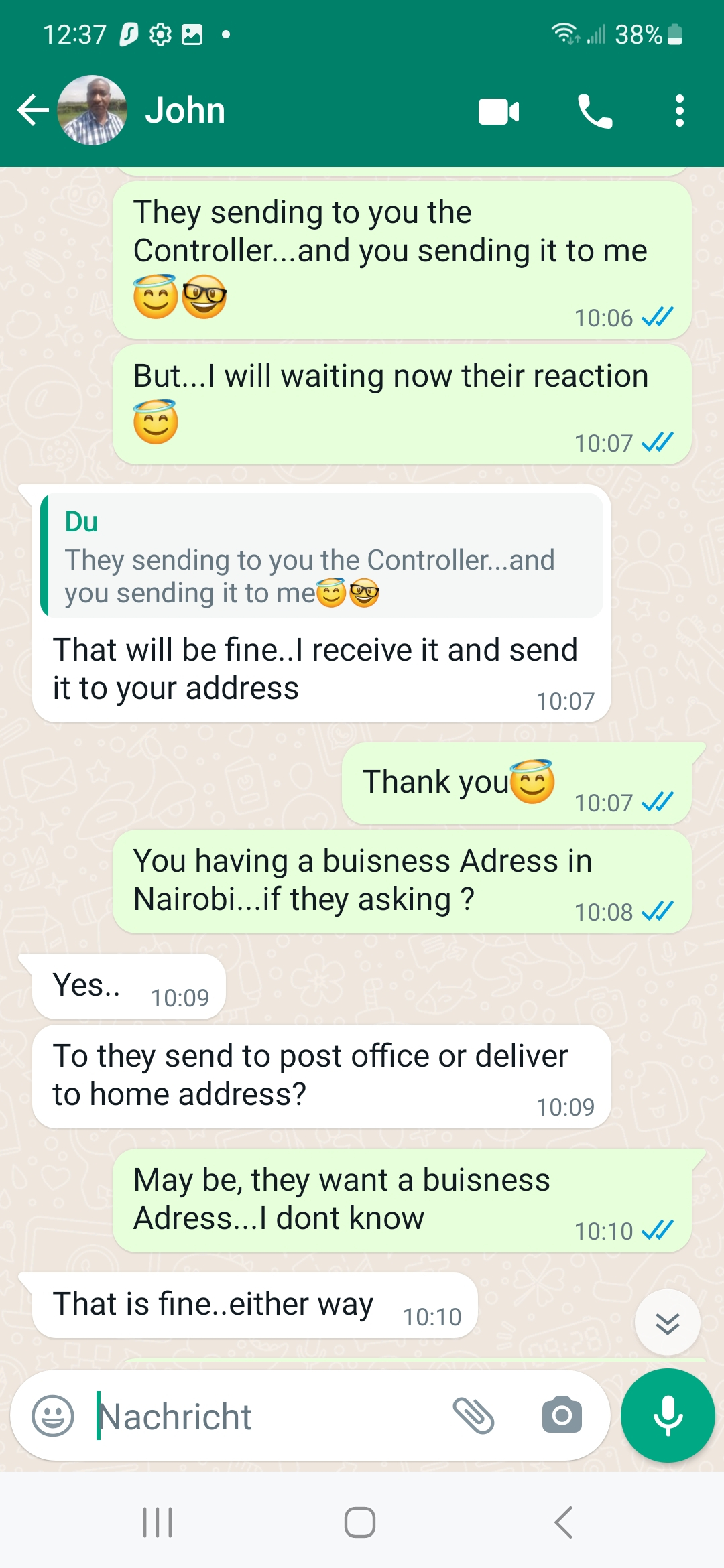Go to the home screen
Screen dimensions: 724x1568
click(360, 1522)
